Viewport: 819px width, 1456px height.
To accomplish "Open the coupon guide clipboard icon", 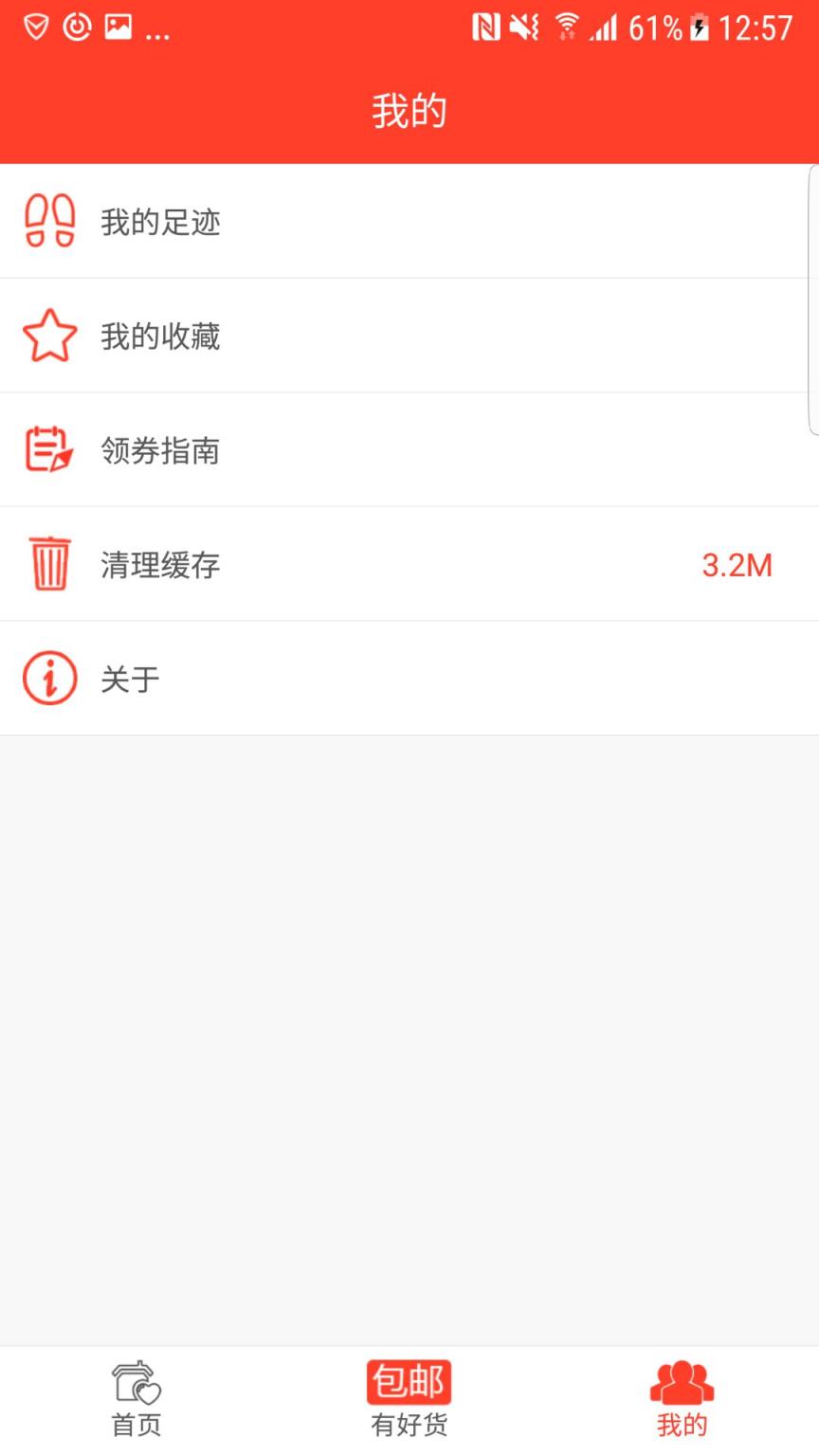I will (x=50, y=450).
